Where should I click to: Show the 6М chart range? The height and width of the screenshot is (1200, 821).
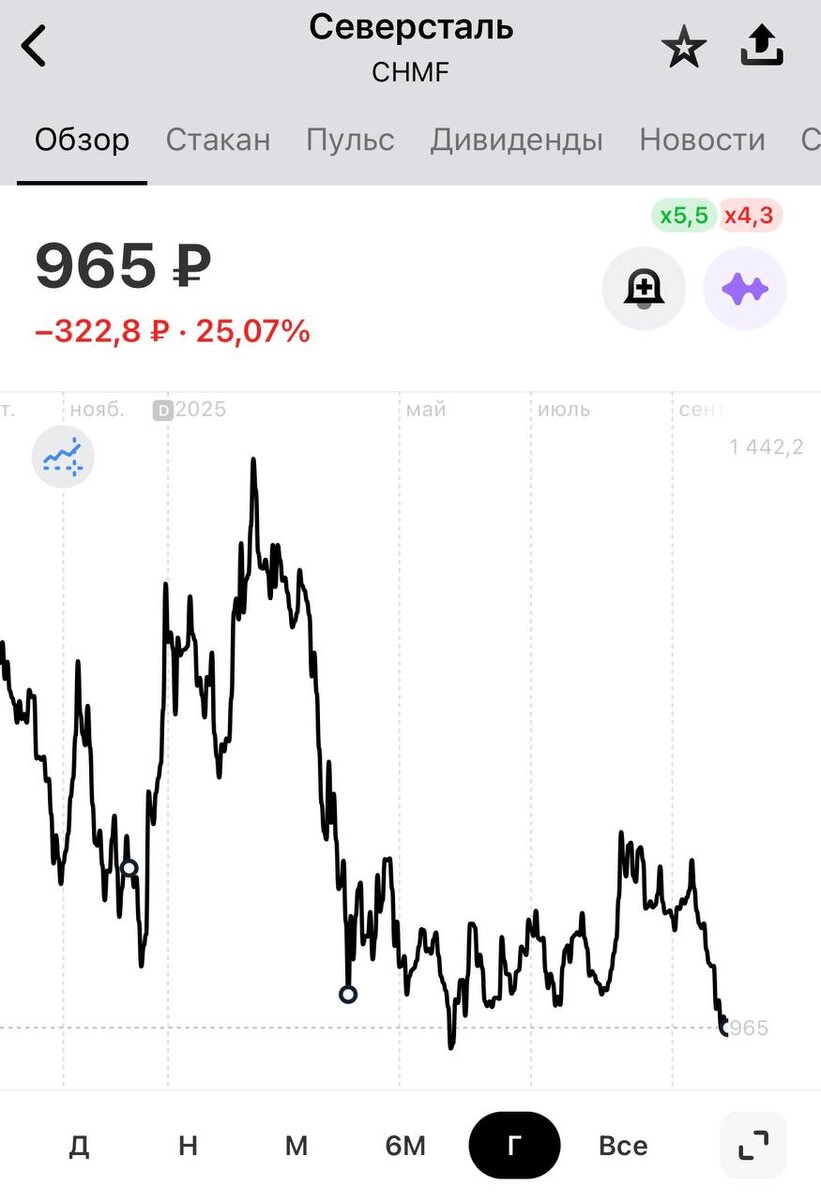[405, 1145]
